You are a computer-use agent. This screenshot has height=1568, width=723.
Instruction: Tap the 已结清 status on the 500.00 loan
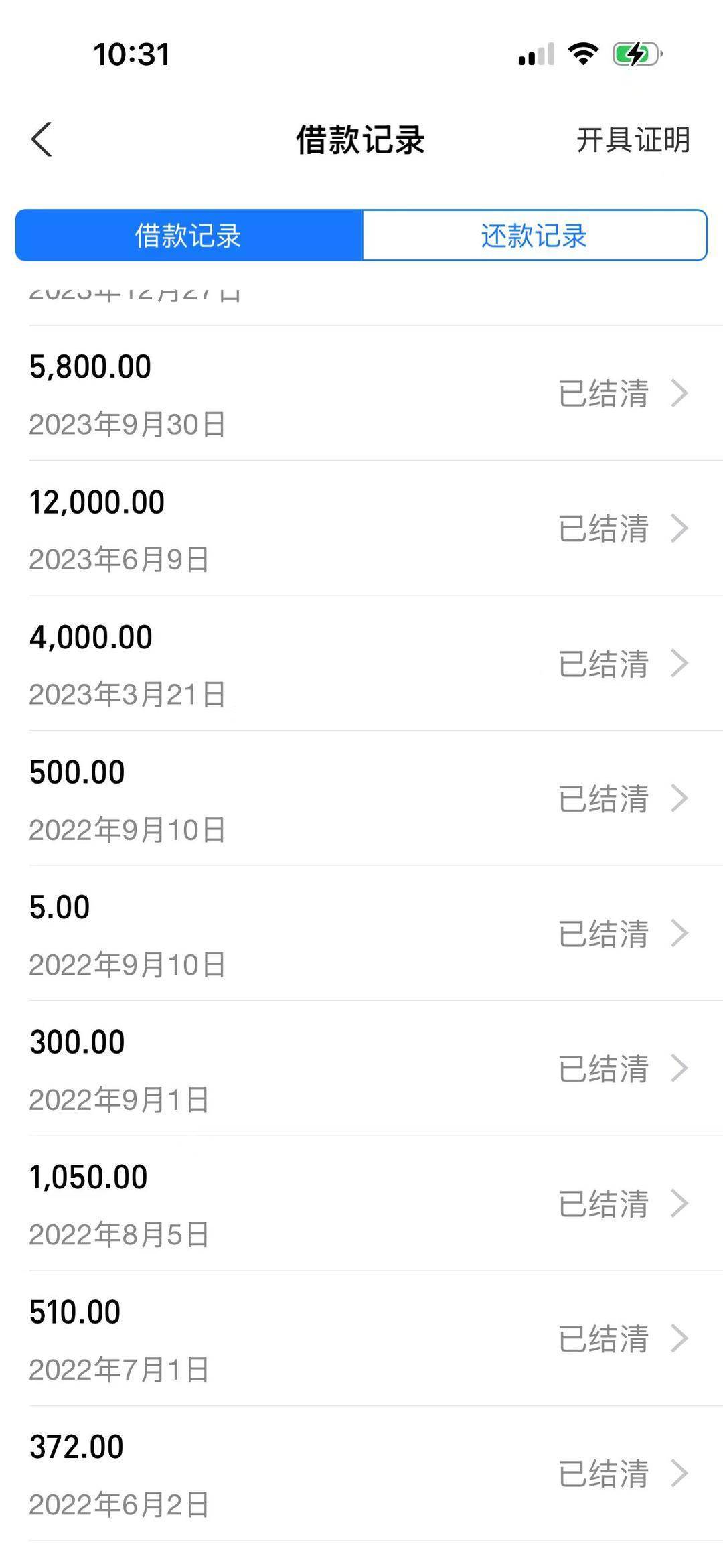(602, 799)
